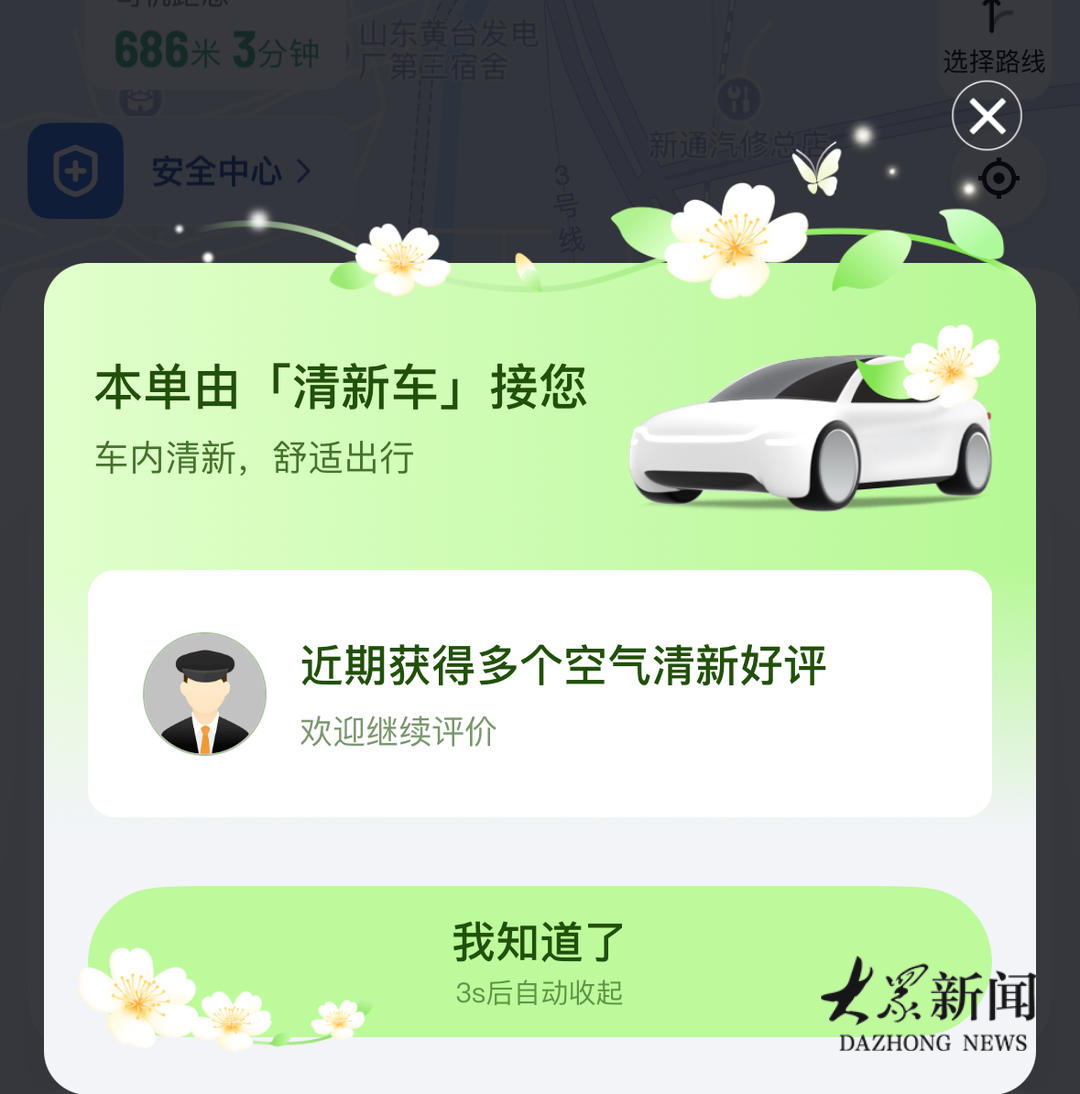
Task: Close the 清新车 popup with the X
Action: (x=986, y=117)
